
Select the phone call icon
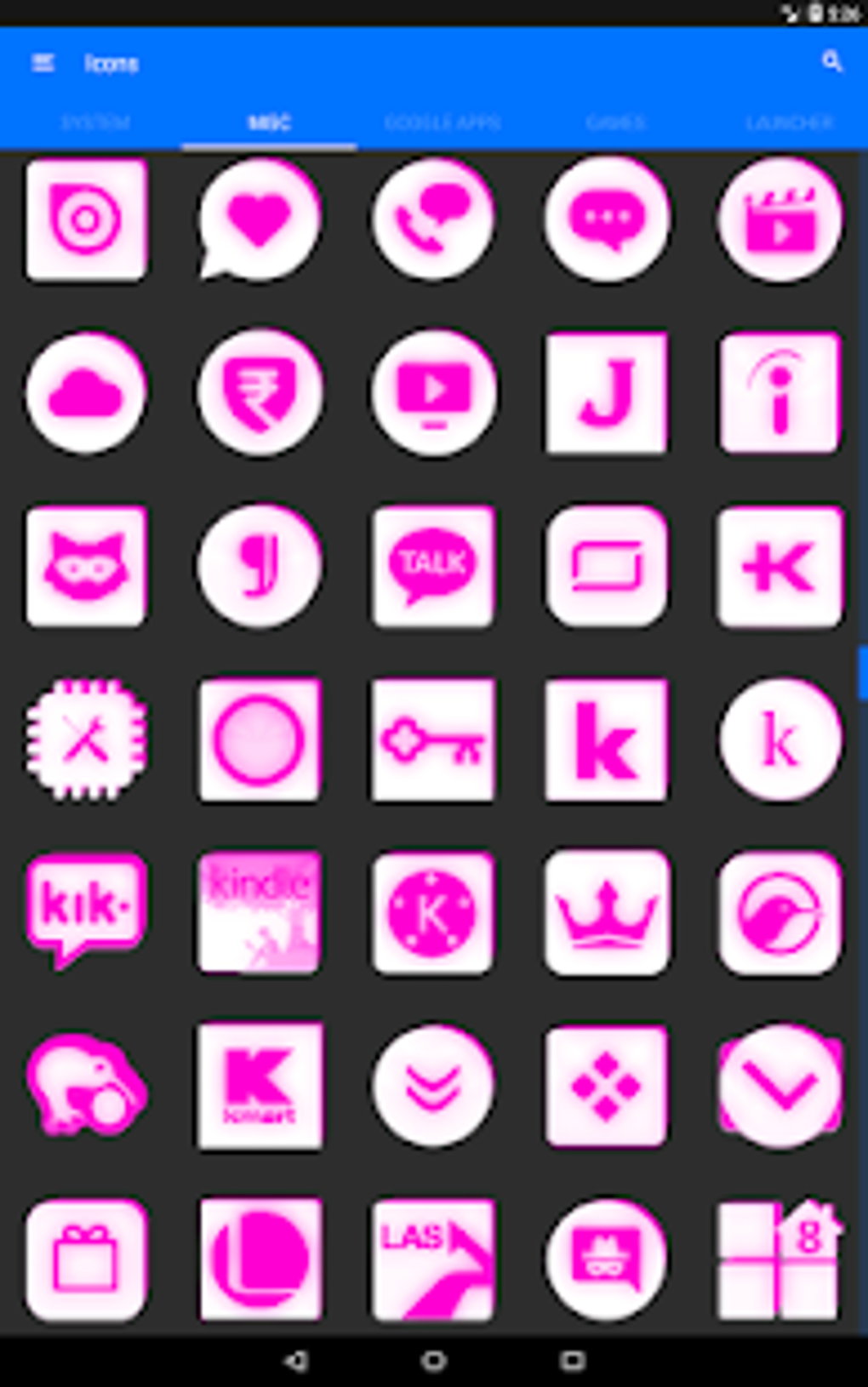433,221
